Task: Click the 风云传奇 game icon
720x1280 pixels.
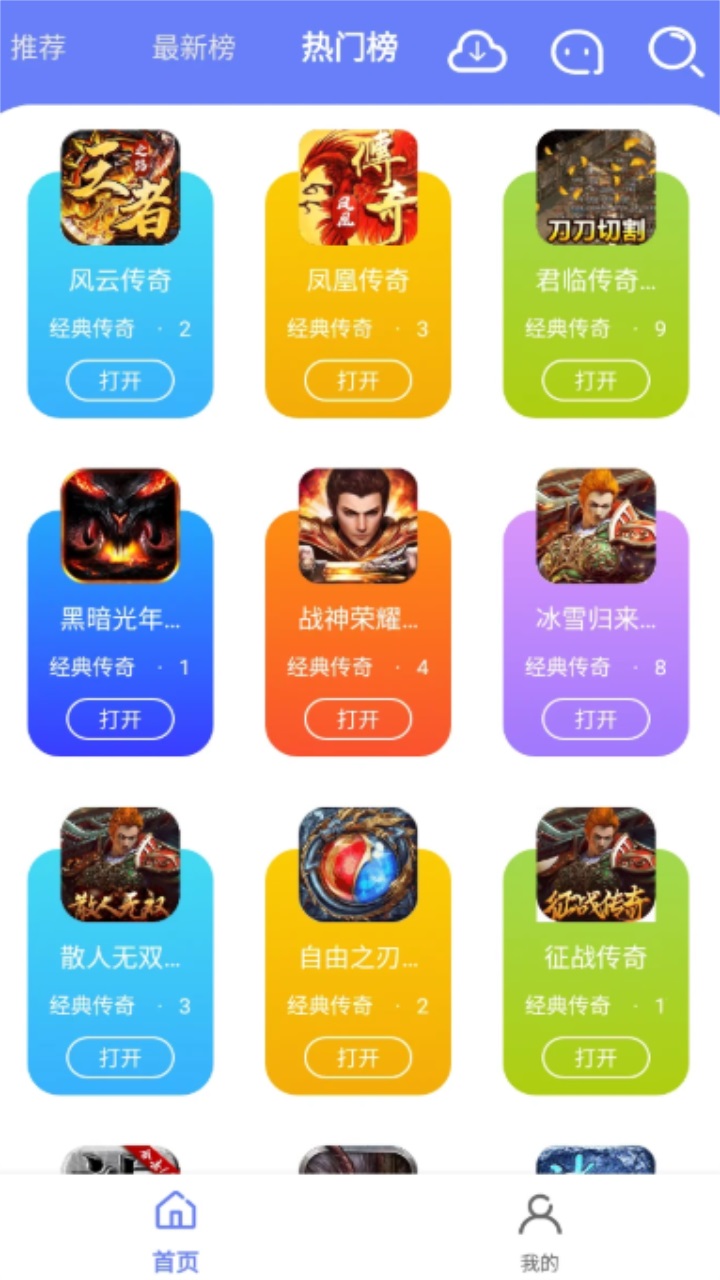Action: click(x=120, y=188)
